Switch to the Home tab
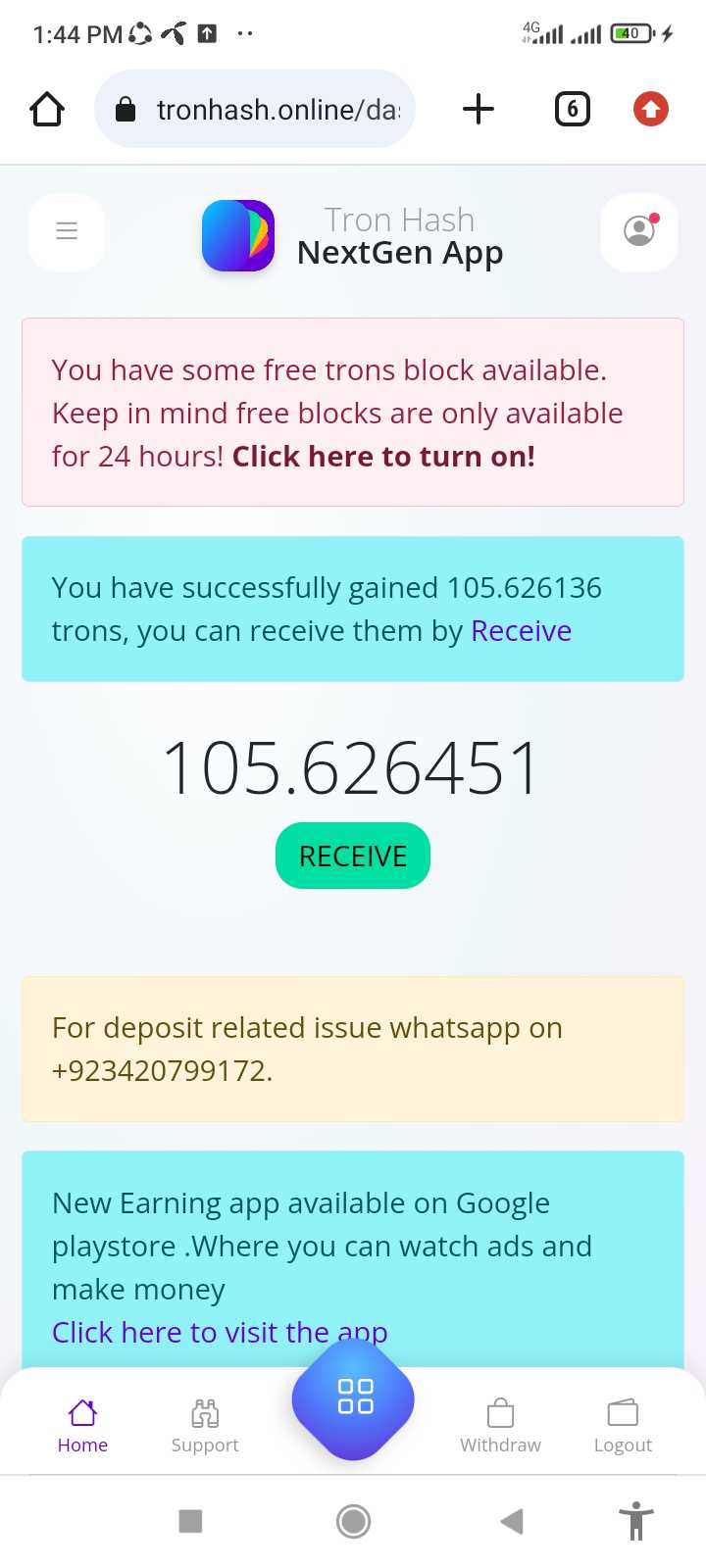Viewport: 706px width, 1568px height. pyautogui.click(x=82, y=1426)
